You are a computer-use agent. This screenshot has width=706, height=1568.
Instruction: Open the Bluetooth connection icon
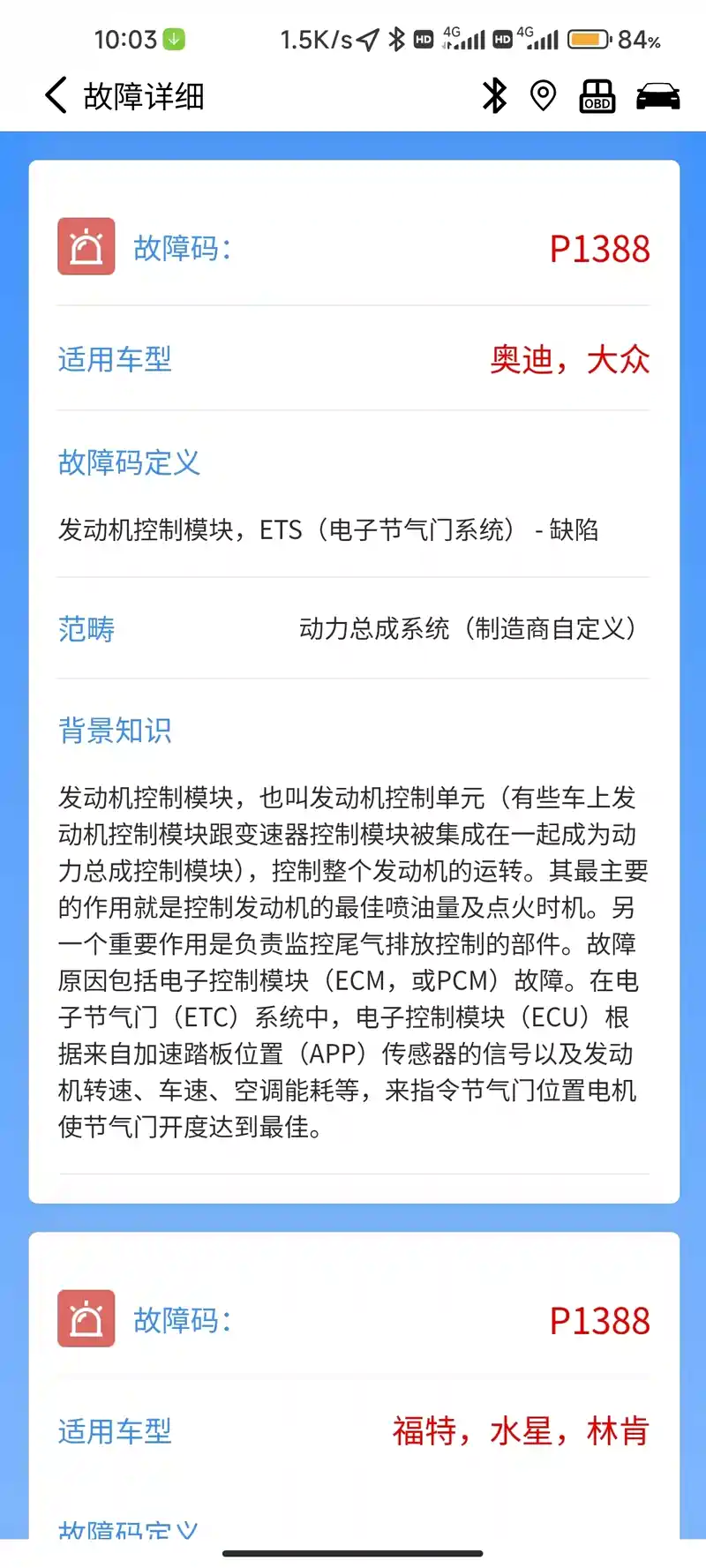tap(494, 95)
